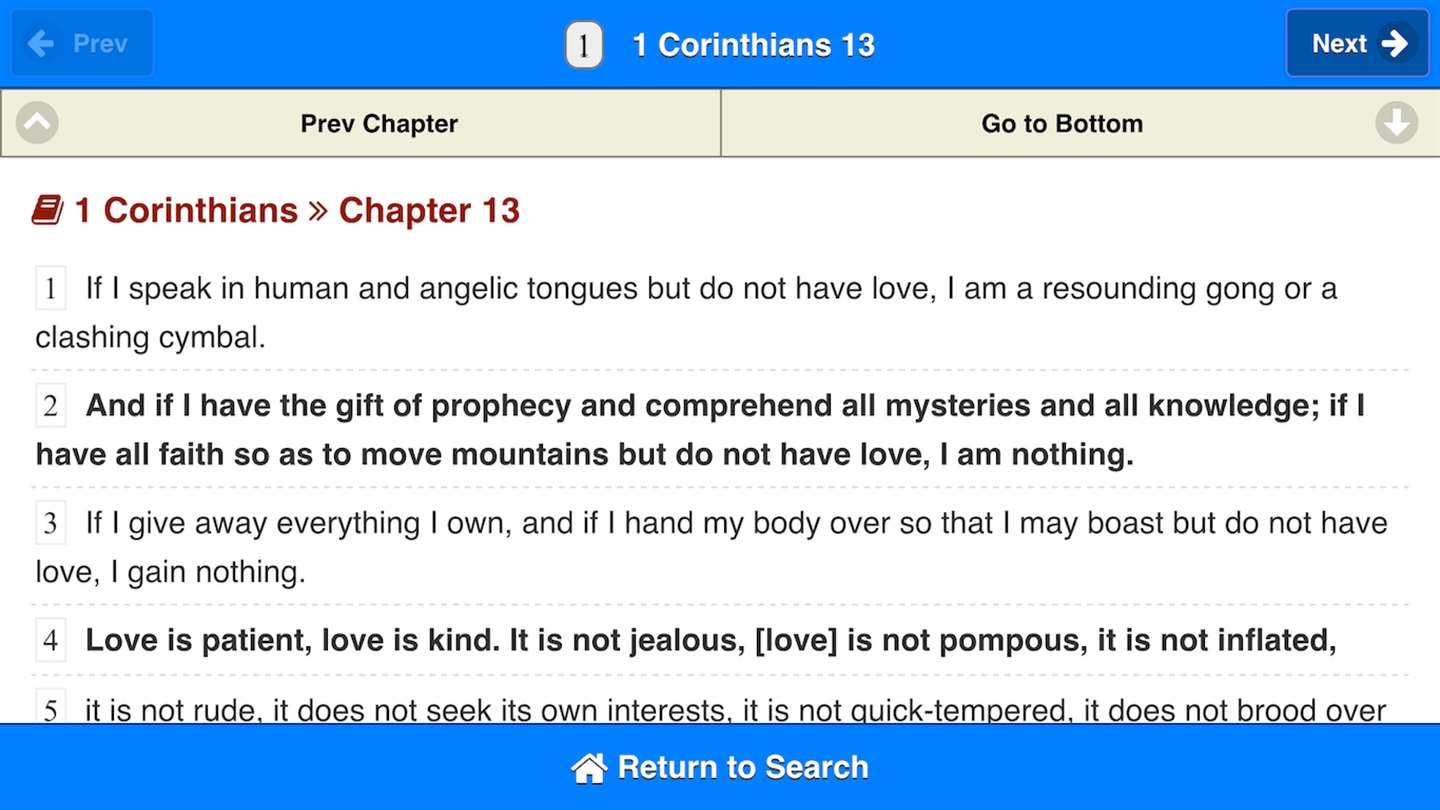Image resolution: width=1440 pixels, height=810 pixels.
Task: Return to Search screen
Action: [x=720, y=767]
